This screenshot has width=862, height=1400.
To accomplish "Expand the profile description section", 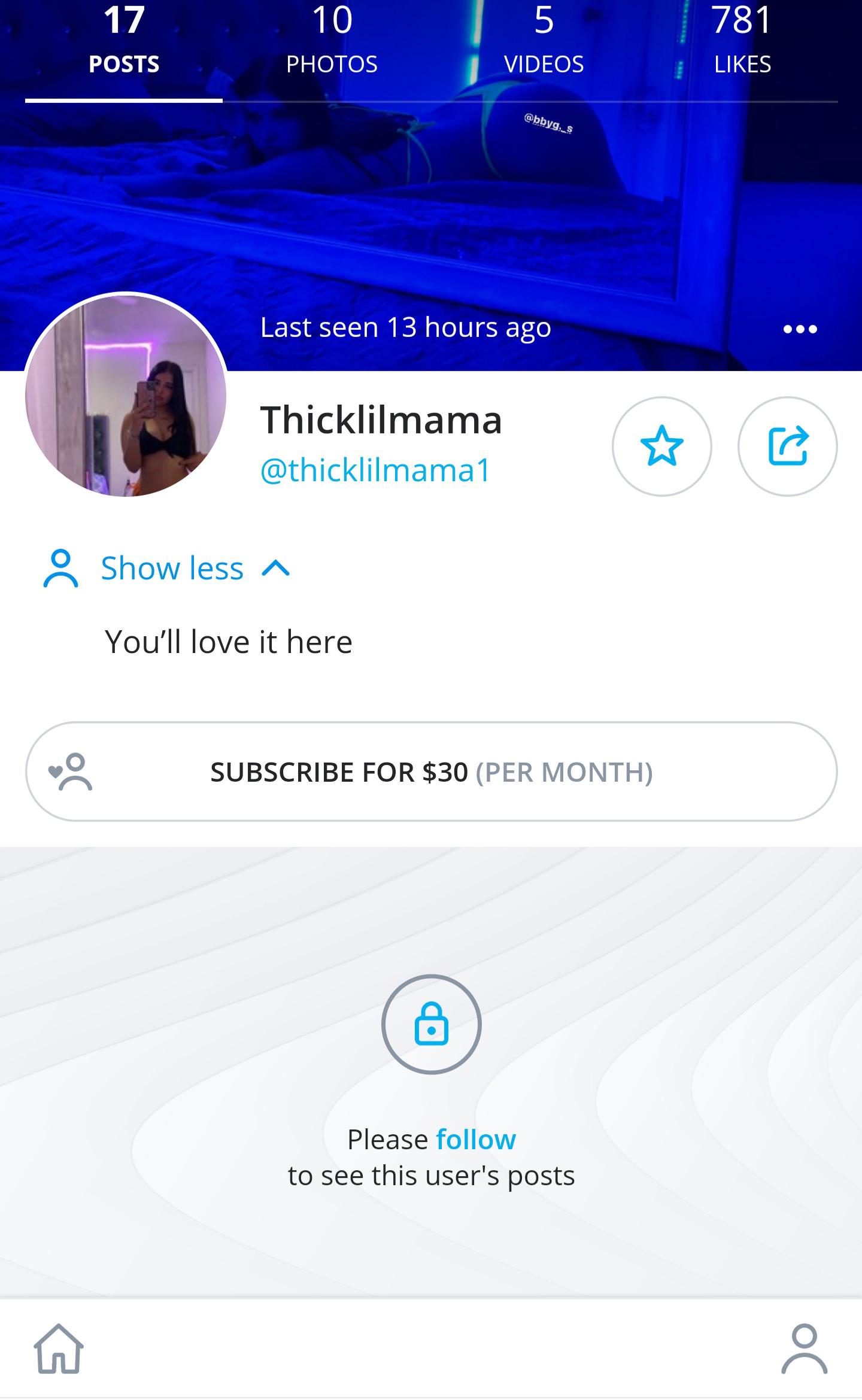I will (170, 569).
